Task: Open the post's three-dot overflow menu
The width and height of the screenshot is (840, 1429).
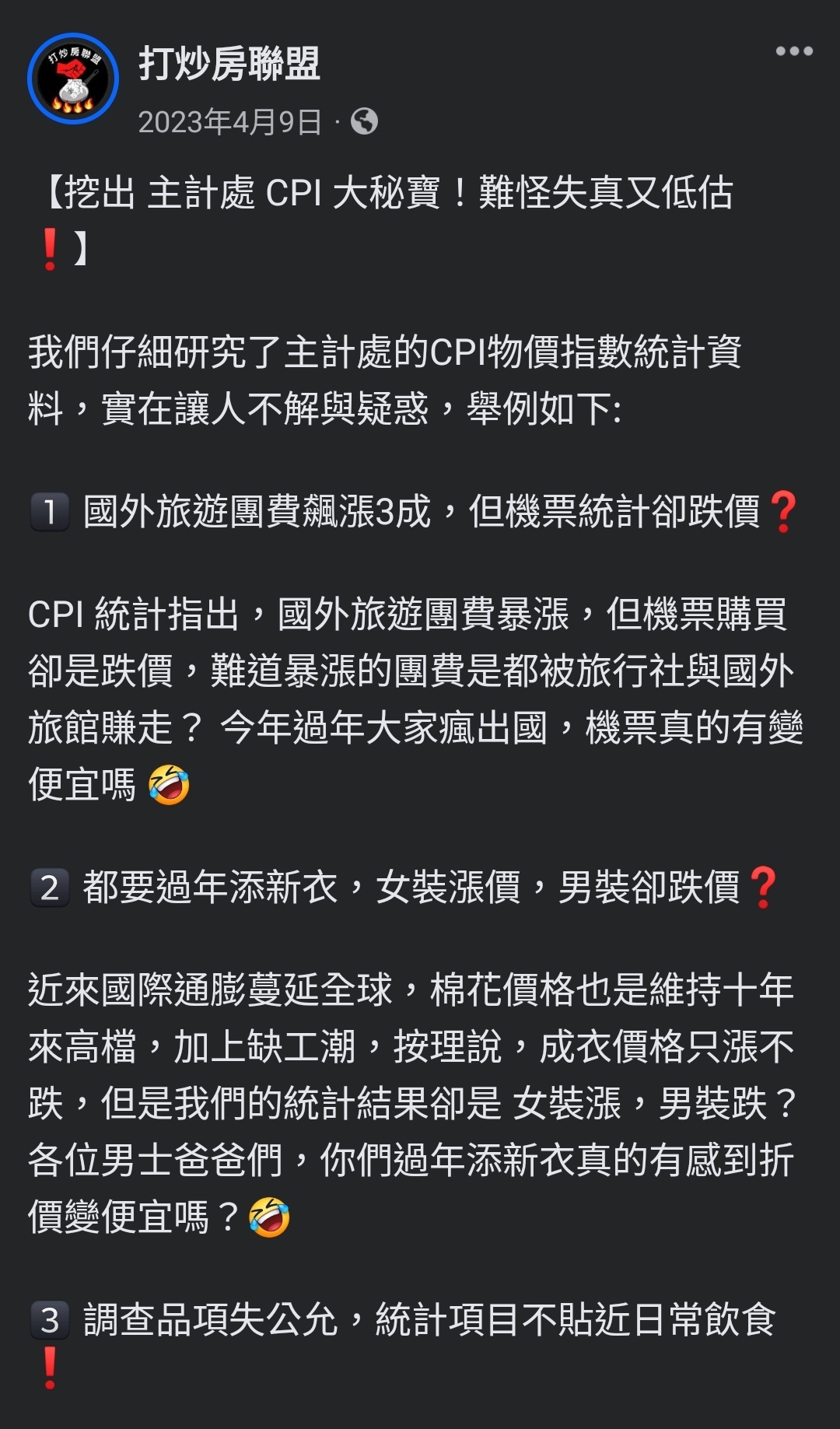Action: click(x=793, y=51)
